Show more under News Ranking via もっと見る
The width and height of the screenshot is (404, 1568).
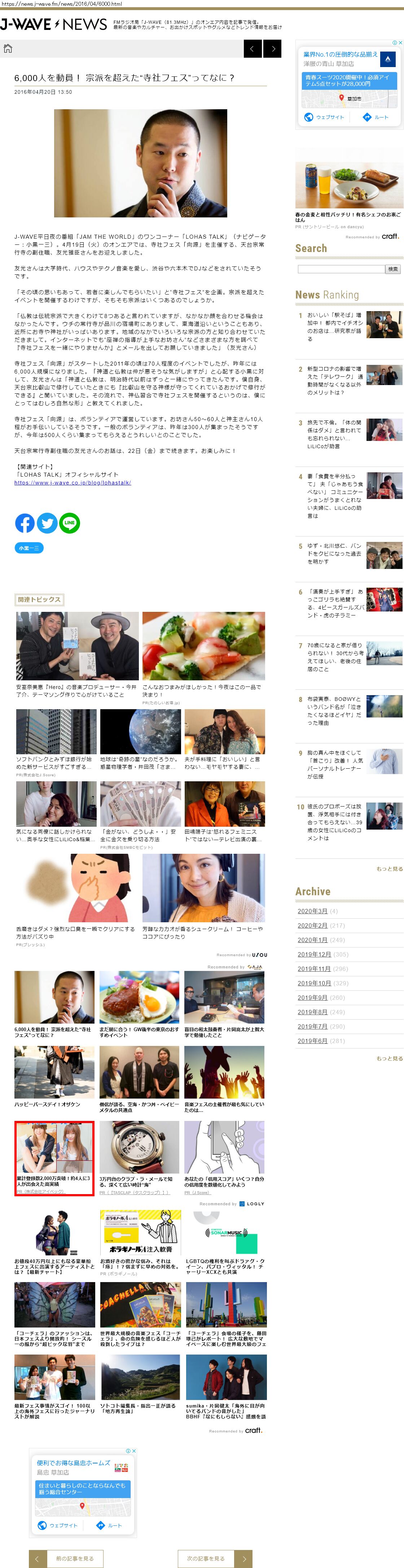tap(389, 869)
